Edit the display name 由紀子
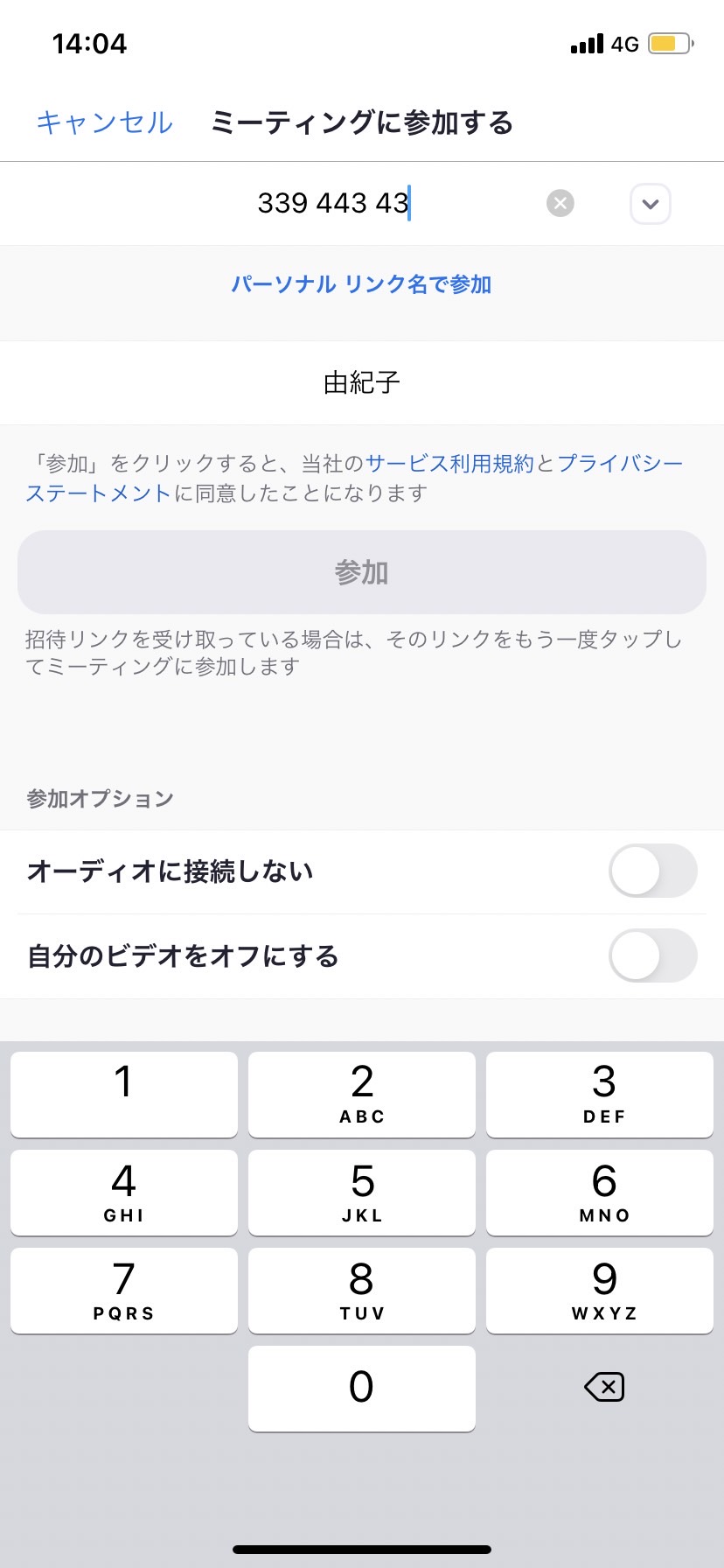The height and width of the screenshot is (1568, 724). [x=362, y=382]
